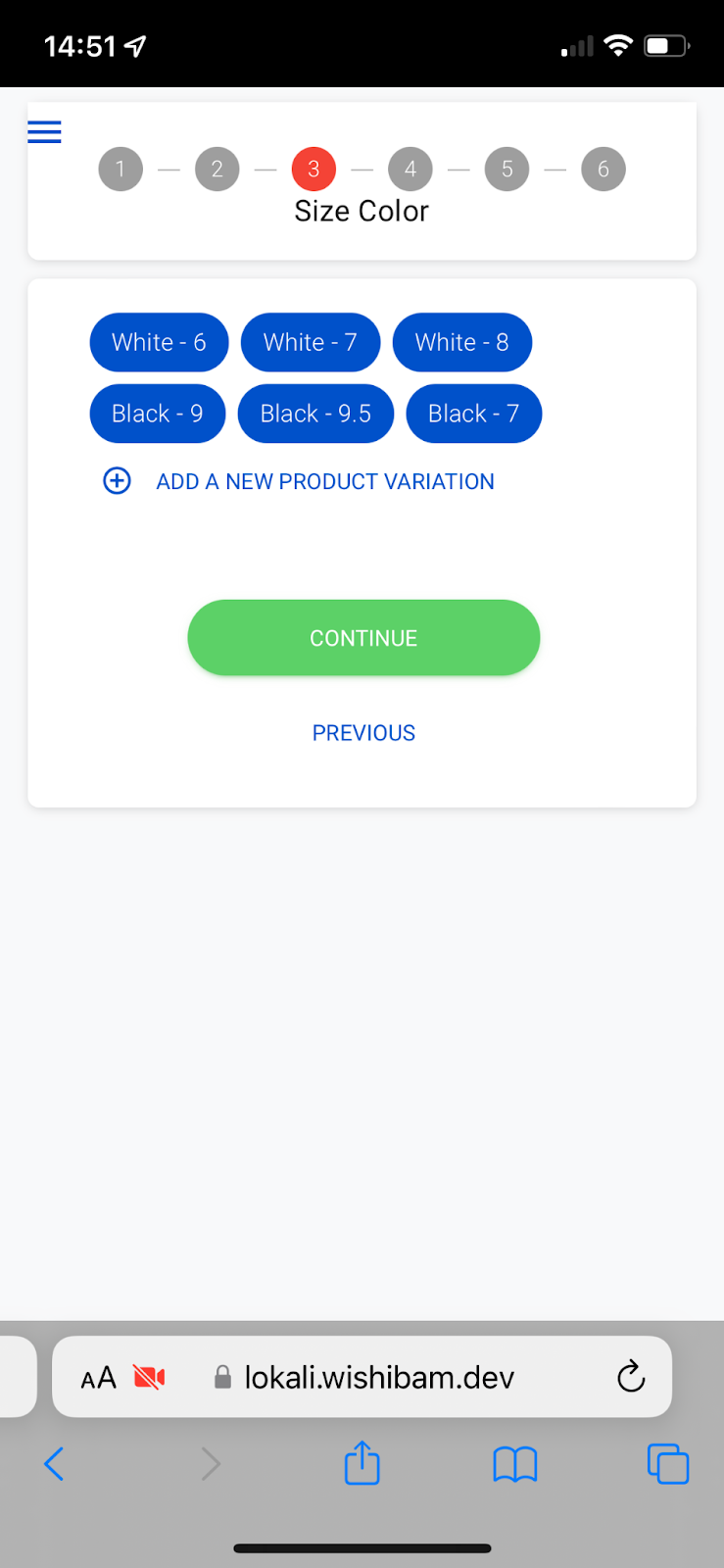Open the White - 6 variation chip
Viewport: 724px width, 1568px height.
(159, 342)
